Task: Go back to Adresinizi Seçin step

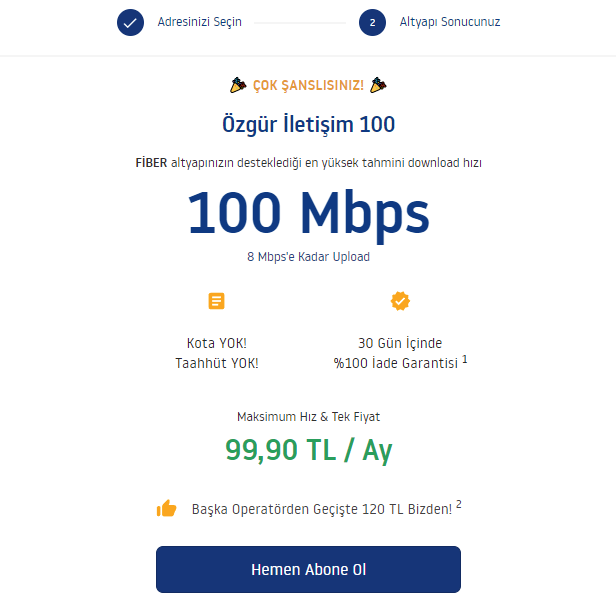Action: point(180,22)
